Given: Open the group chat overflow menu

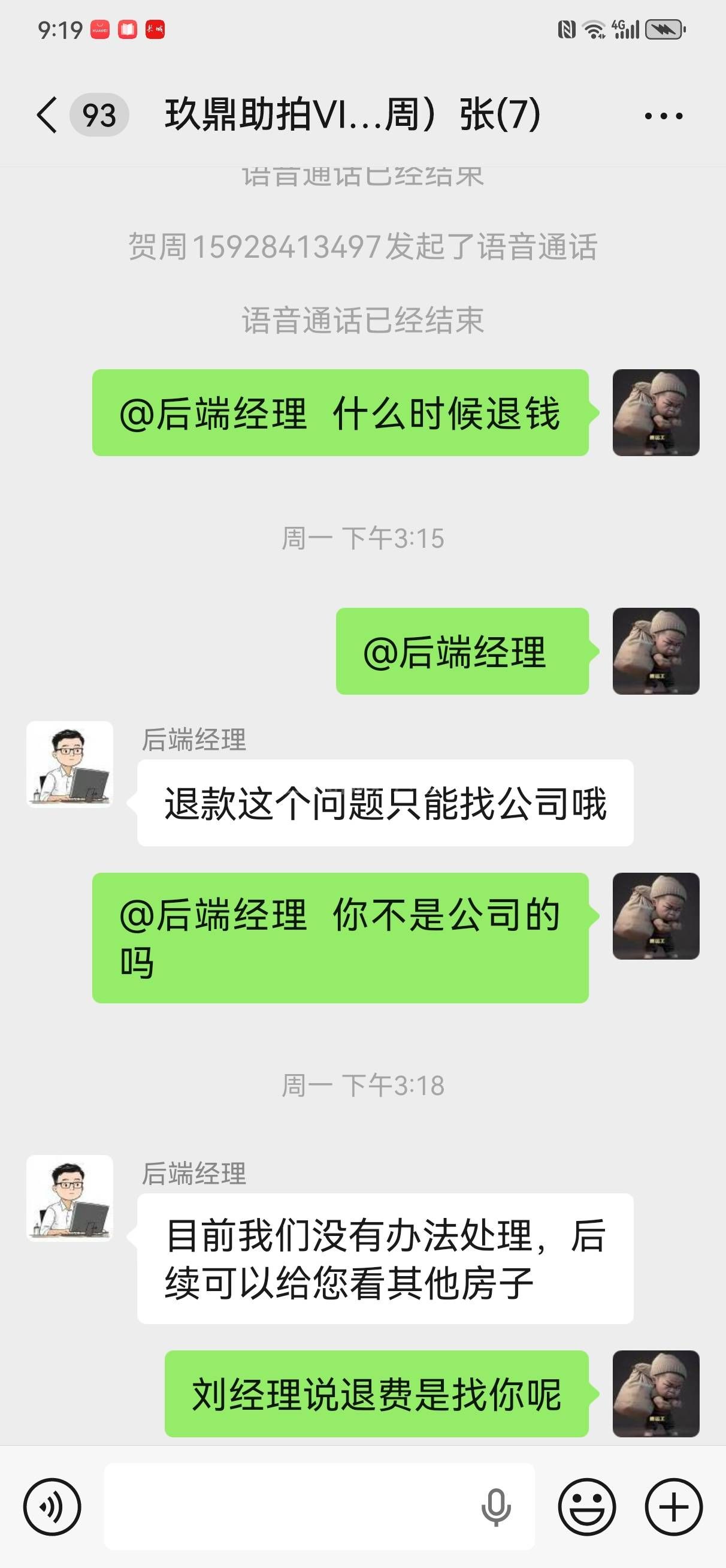Looking at the screenshot, I should (663, 115).
